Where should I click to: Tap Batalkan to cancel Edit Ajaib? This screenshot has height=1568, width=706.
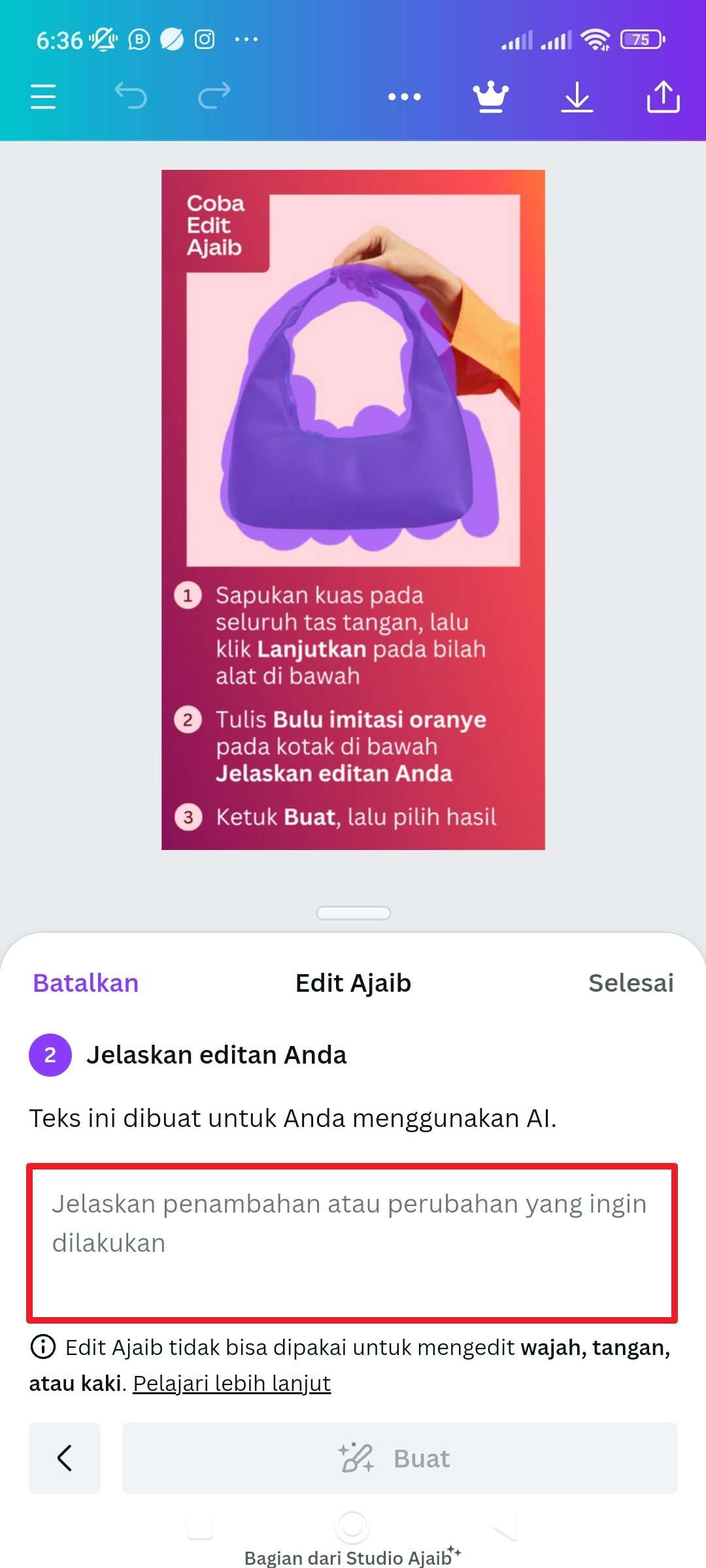(86, 983)
